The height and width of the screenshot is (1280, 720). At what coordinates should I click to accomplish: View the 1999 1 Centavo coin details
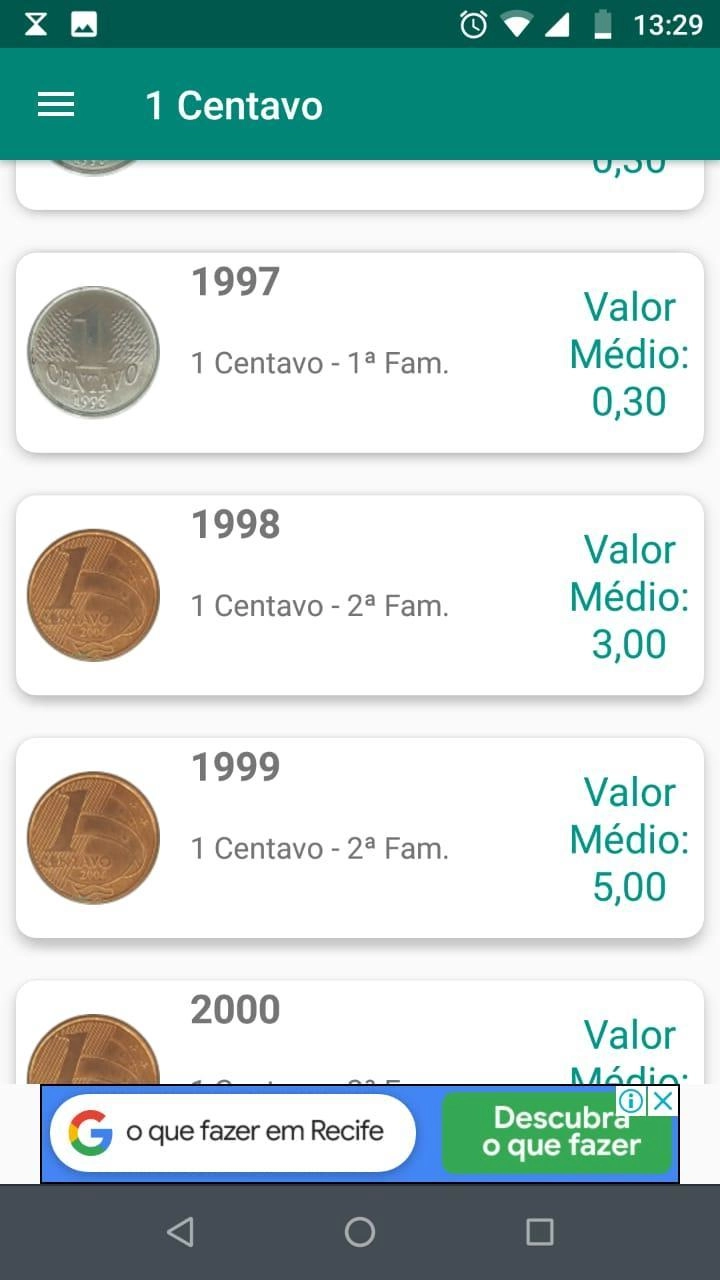pos(360,838)
